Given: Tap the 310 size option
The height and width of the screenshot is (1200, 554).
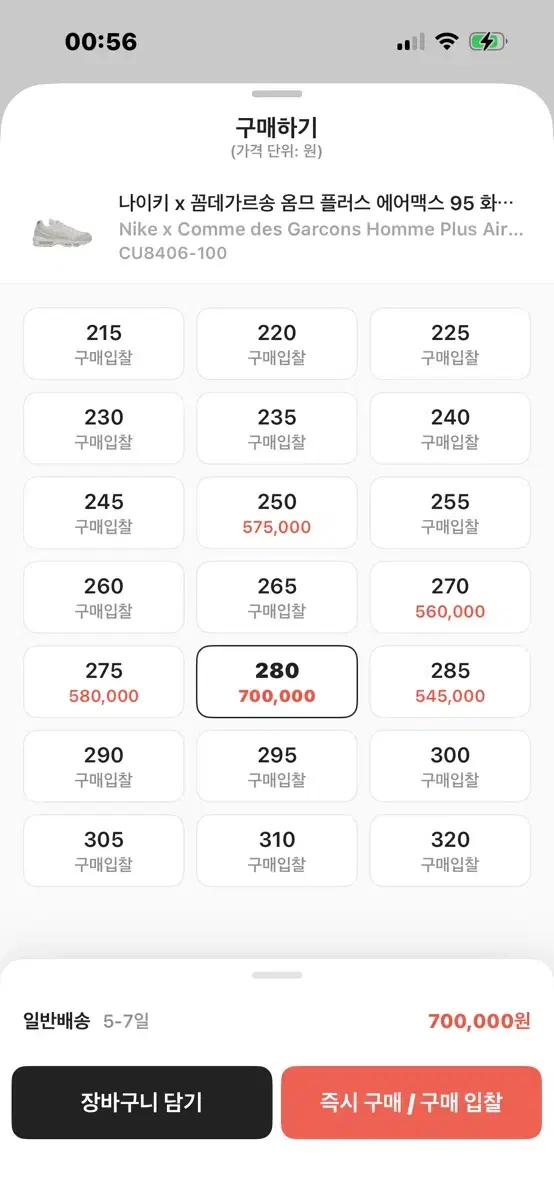Looking at the screenshot, I should pos(277,851).
